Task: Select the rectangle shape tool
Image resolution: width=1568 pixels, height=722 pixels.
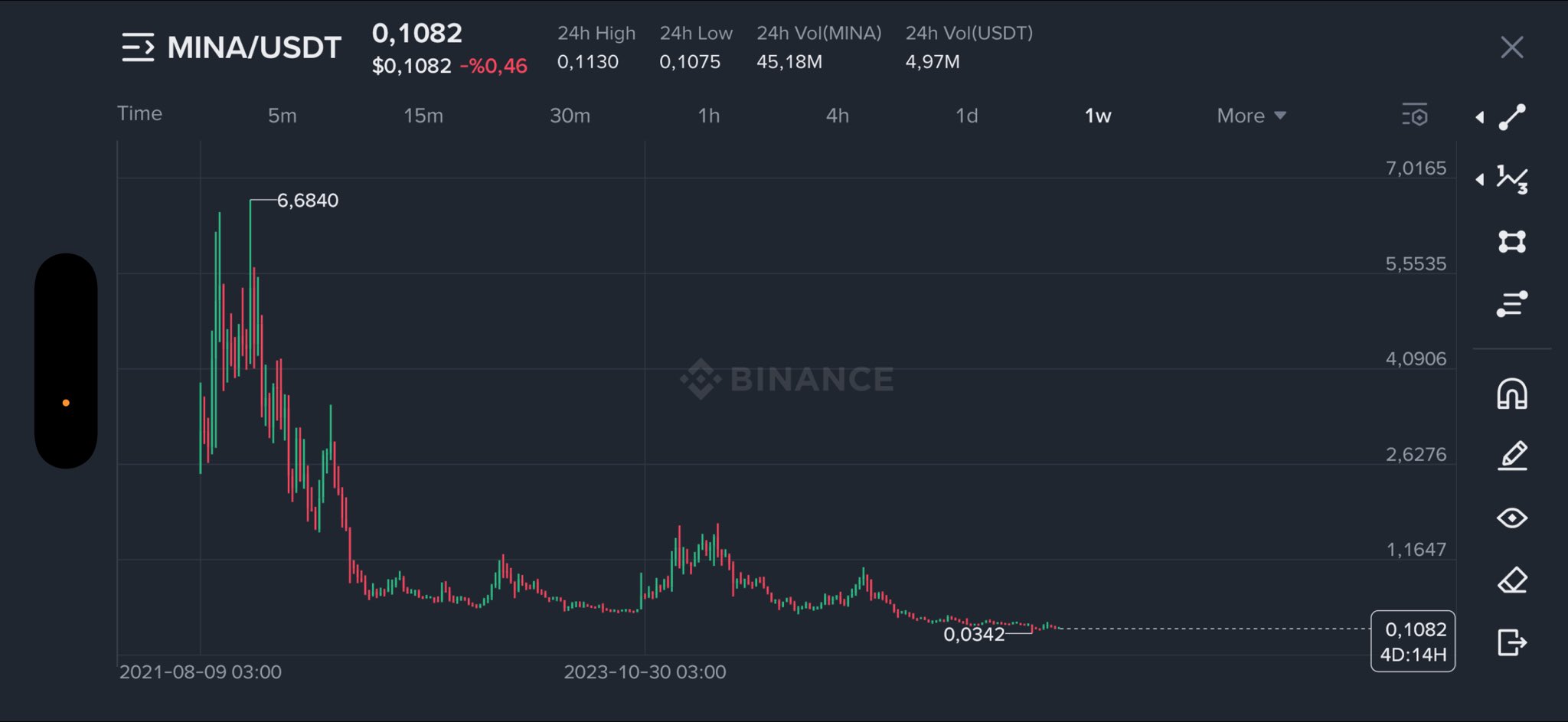Action: pyautogui.click(x=1512, y=242)
